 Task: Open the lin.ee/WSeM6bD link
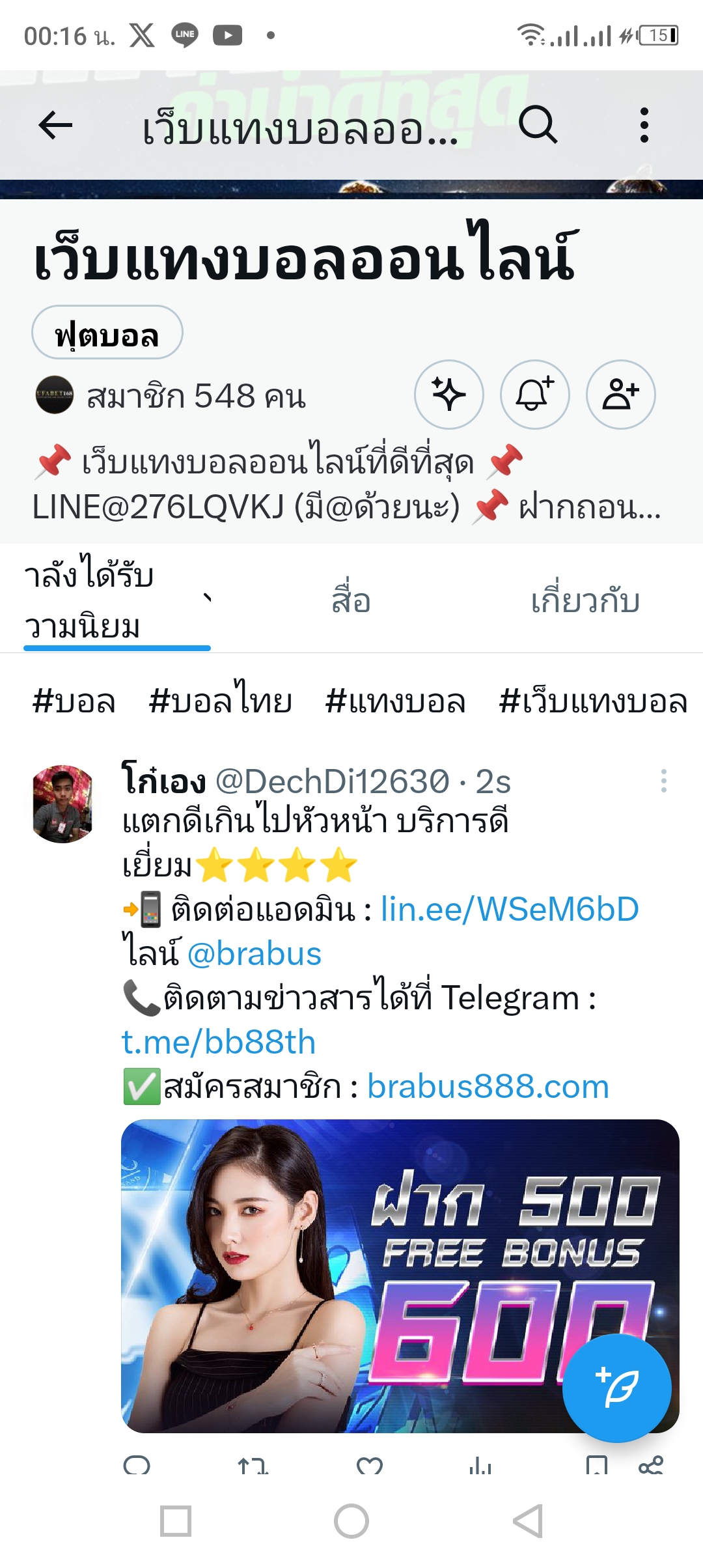pos(510,909)
